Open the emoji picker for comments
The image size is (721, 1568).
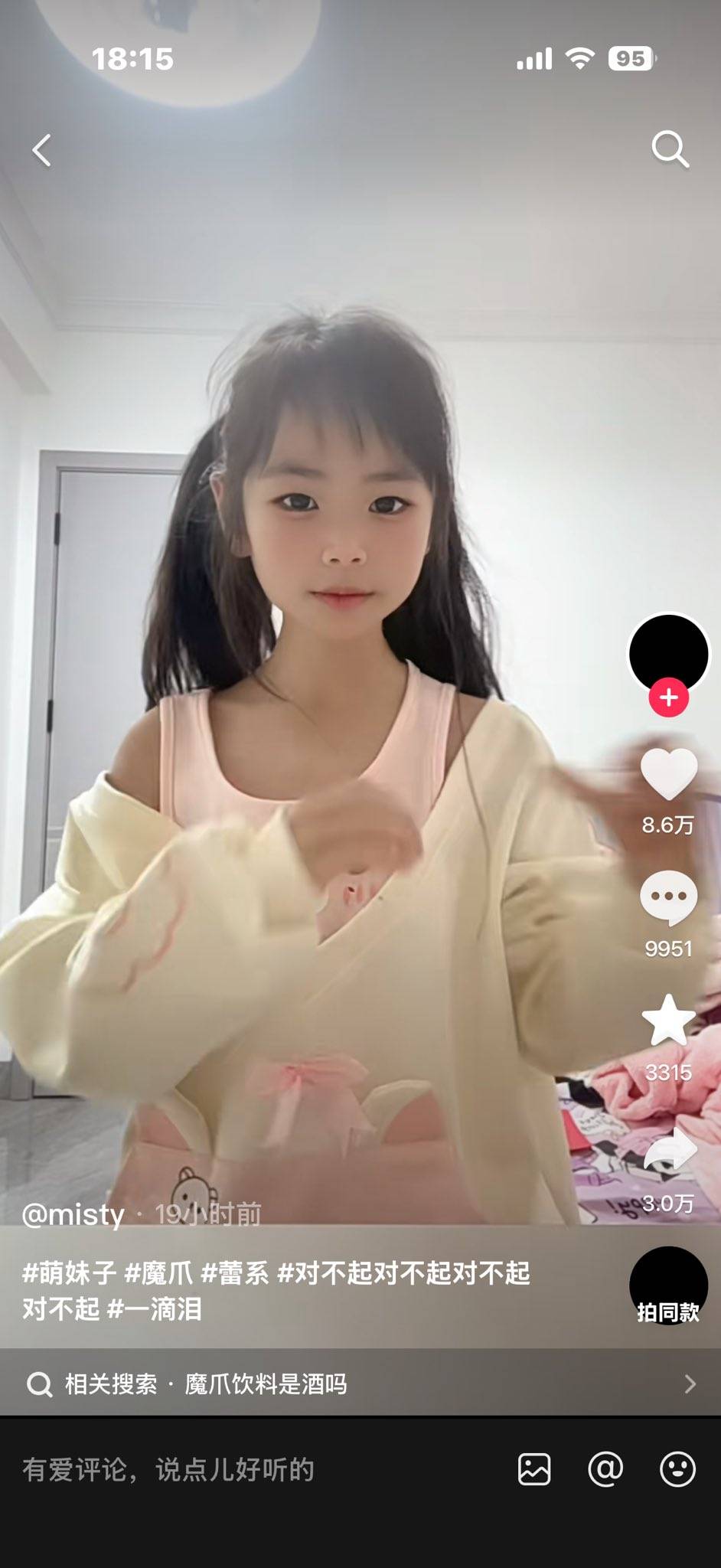point(677,1470)
